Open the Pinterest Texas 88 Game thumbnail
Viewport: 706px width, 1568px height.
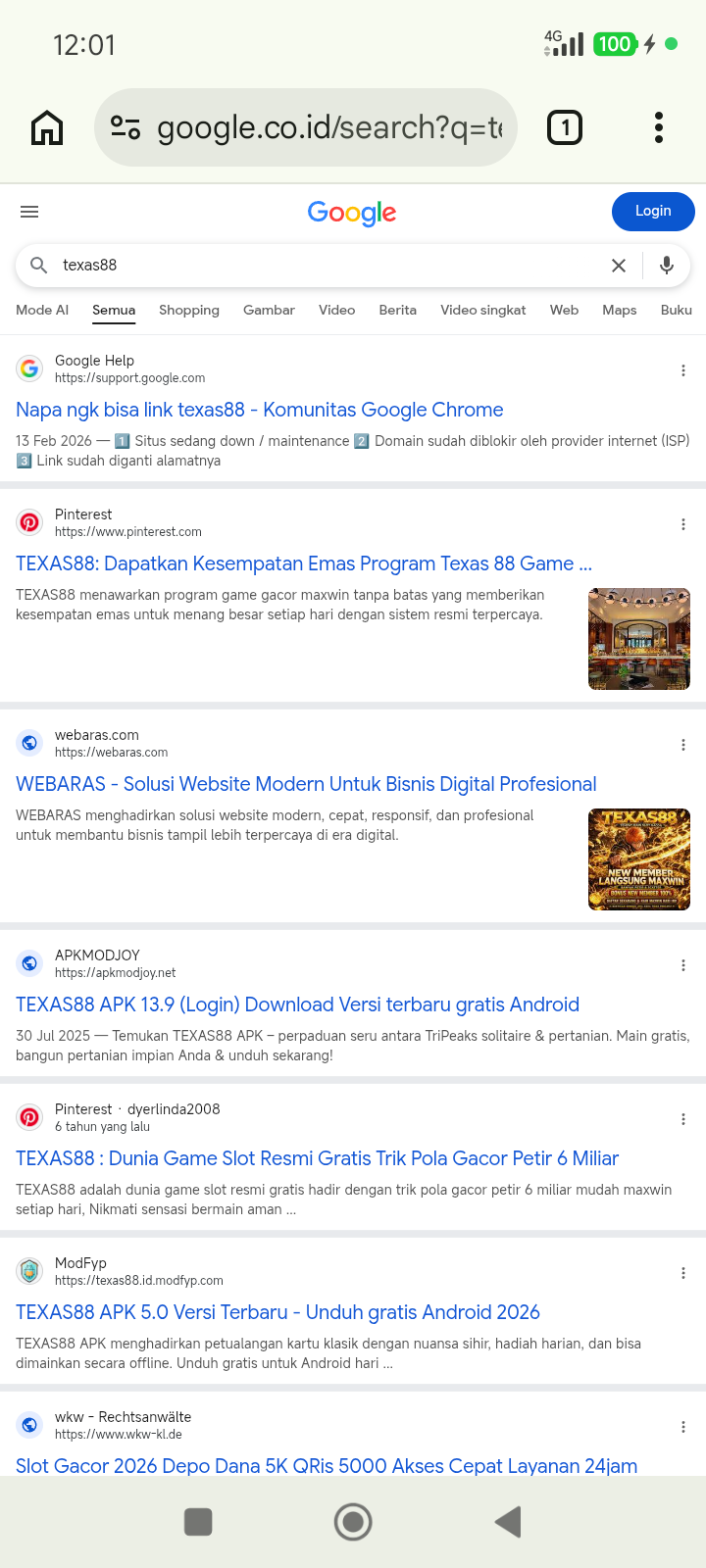639,639
